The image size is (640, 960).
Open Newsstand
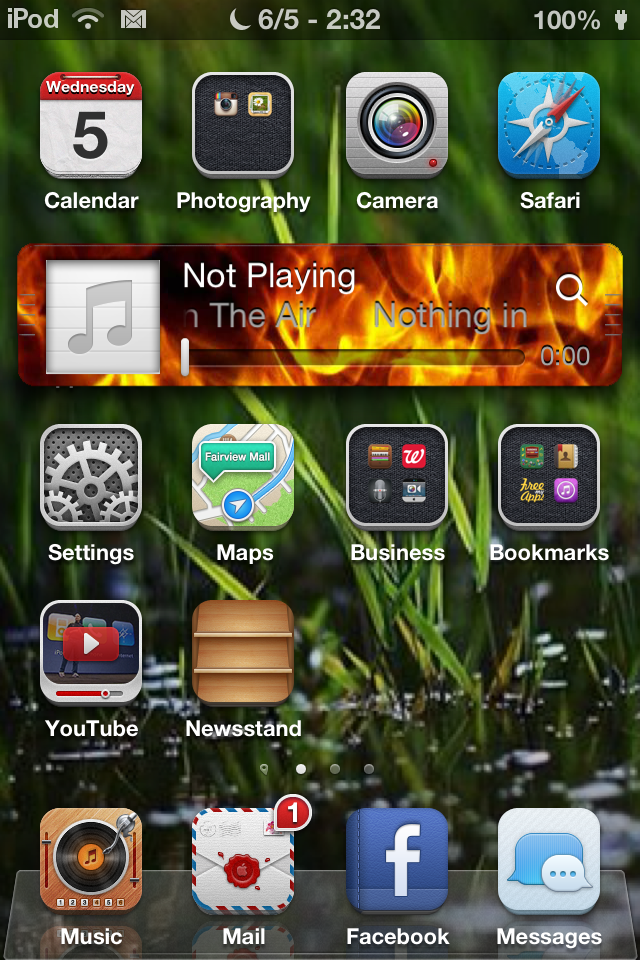[243, 653]
